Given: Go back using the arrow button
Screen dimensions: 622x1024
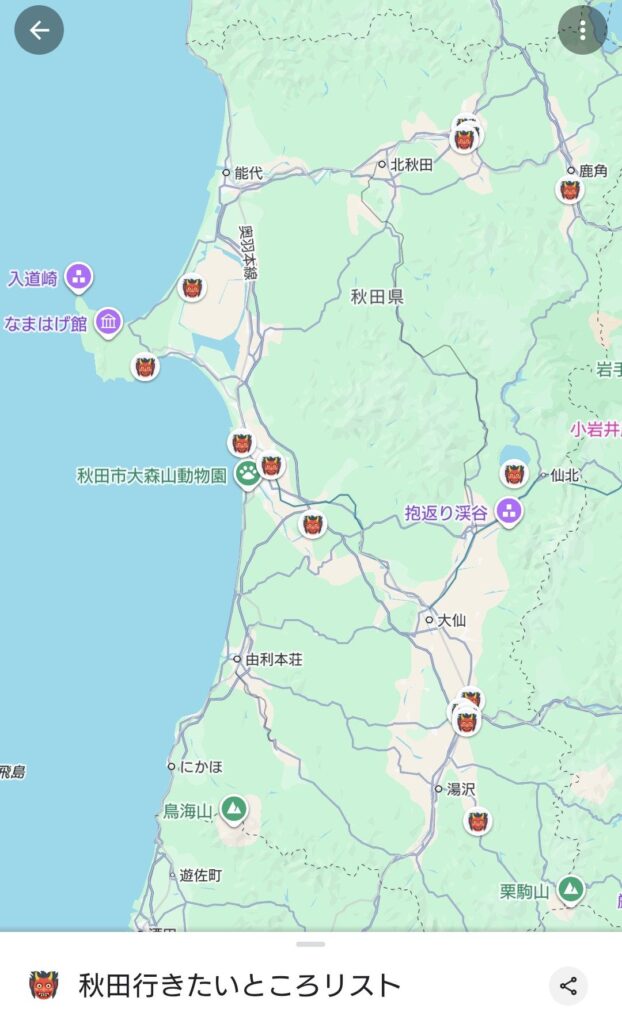Looking at the screenshot, I should pyautogui.click(x=39, y=30).
